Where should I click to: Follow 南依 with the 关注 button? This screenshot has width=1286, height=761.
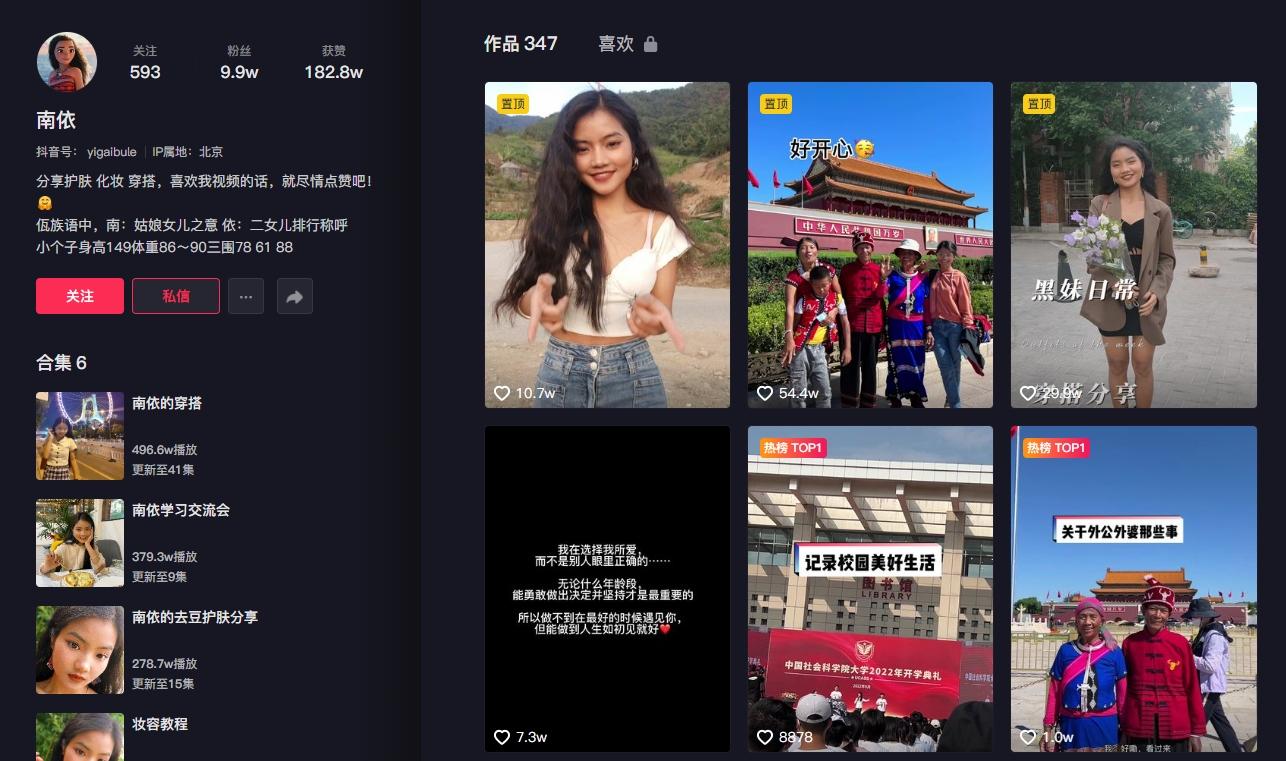[x=80, y=296]
